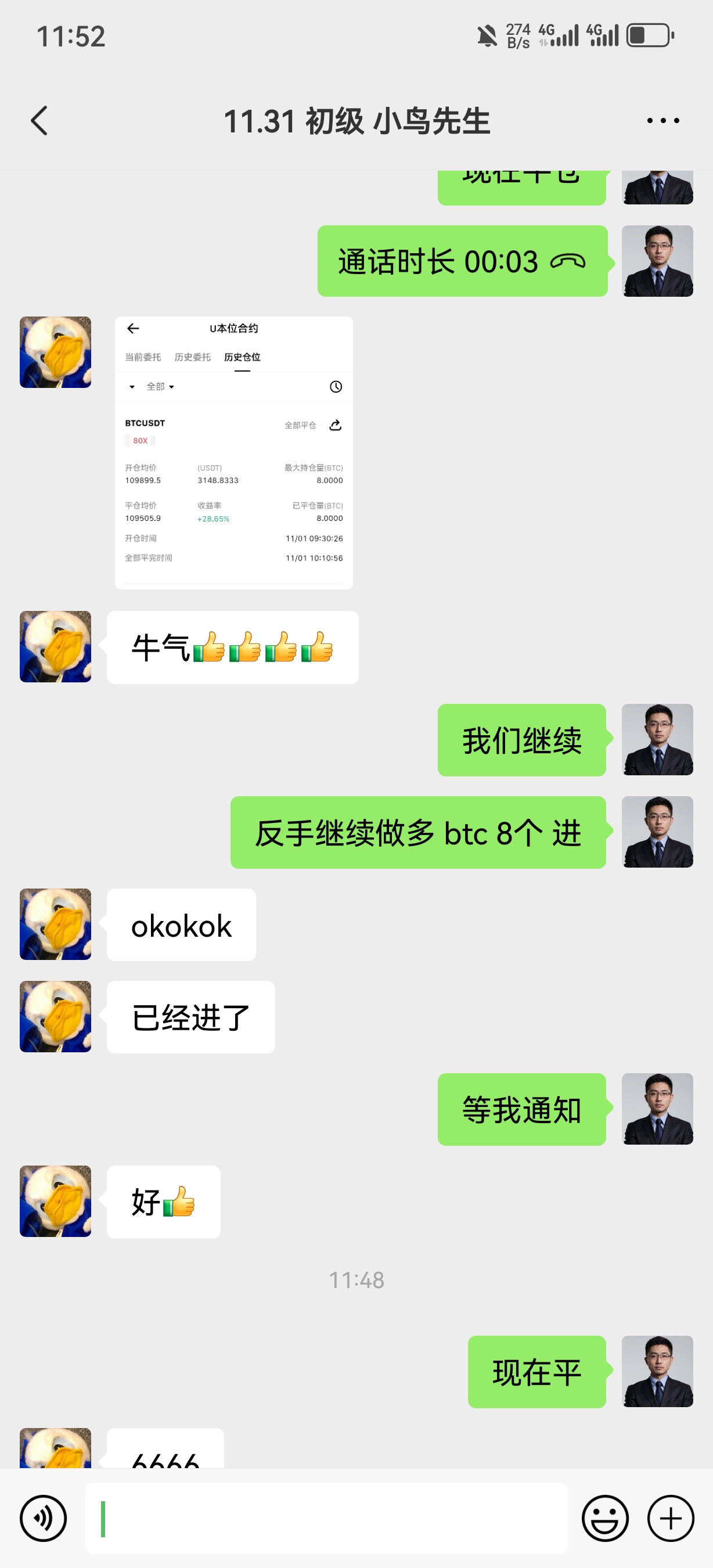The height and width of the screenshot is (1568, 713).
Task: Focus the message text field
Action: (326, 1518)
